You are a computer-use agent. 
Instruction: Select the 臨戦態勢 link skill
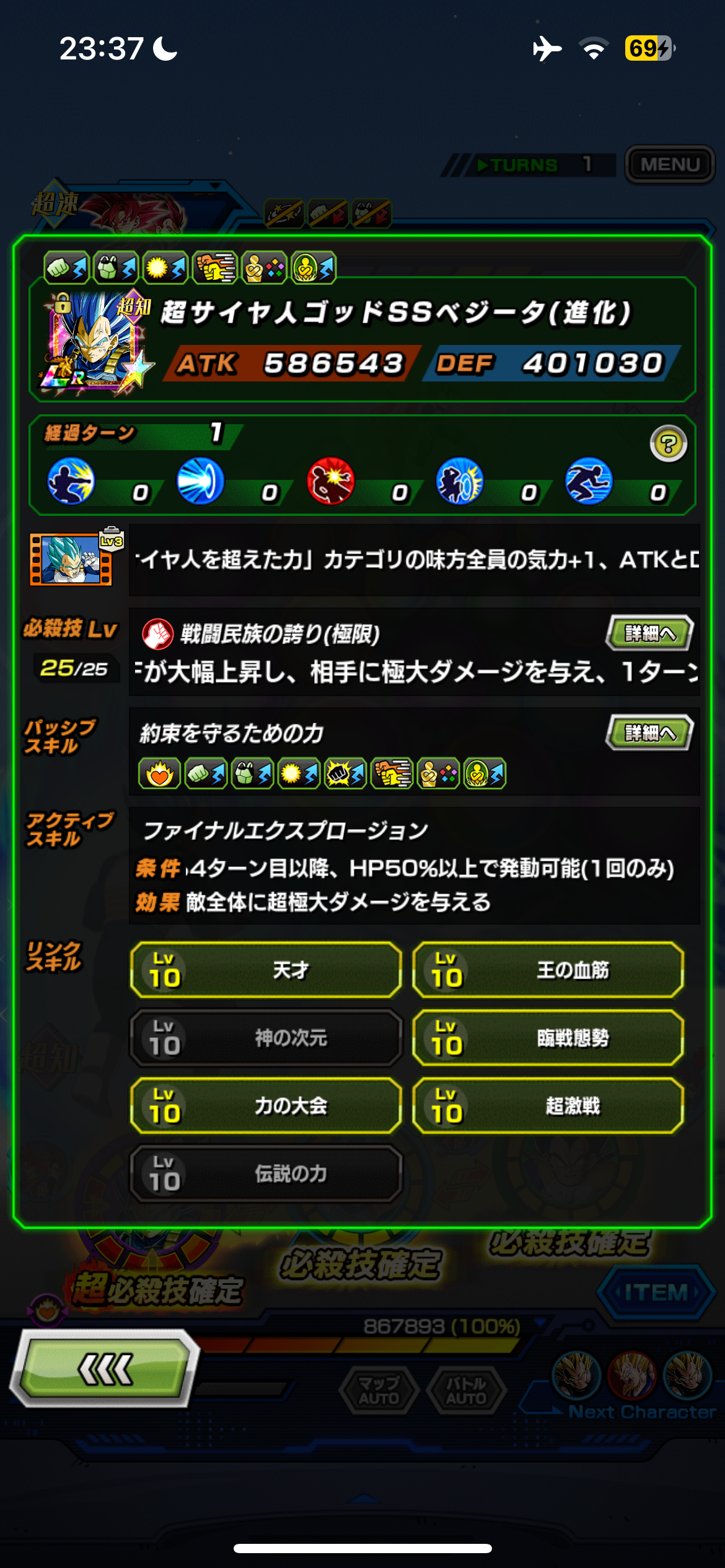tap(548, 1037)
